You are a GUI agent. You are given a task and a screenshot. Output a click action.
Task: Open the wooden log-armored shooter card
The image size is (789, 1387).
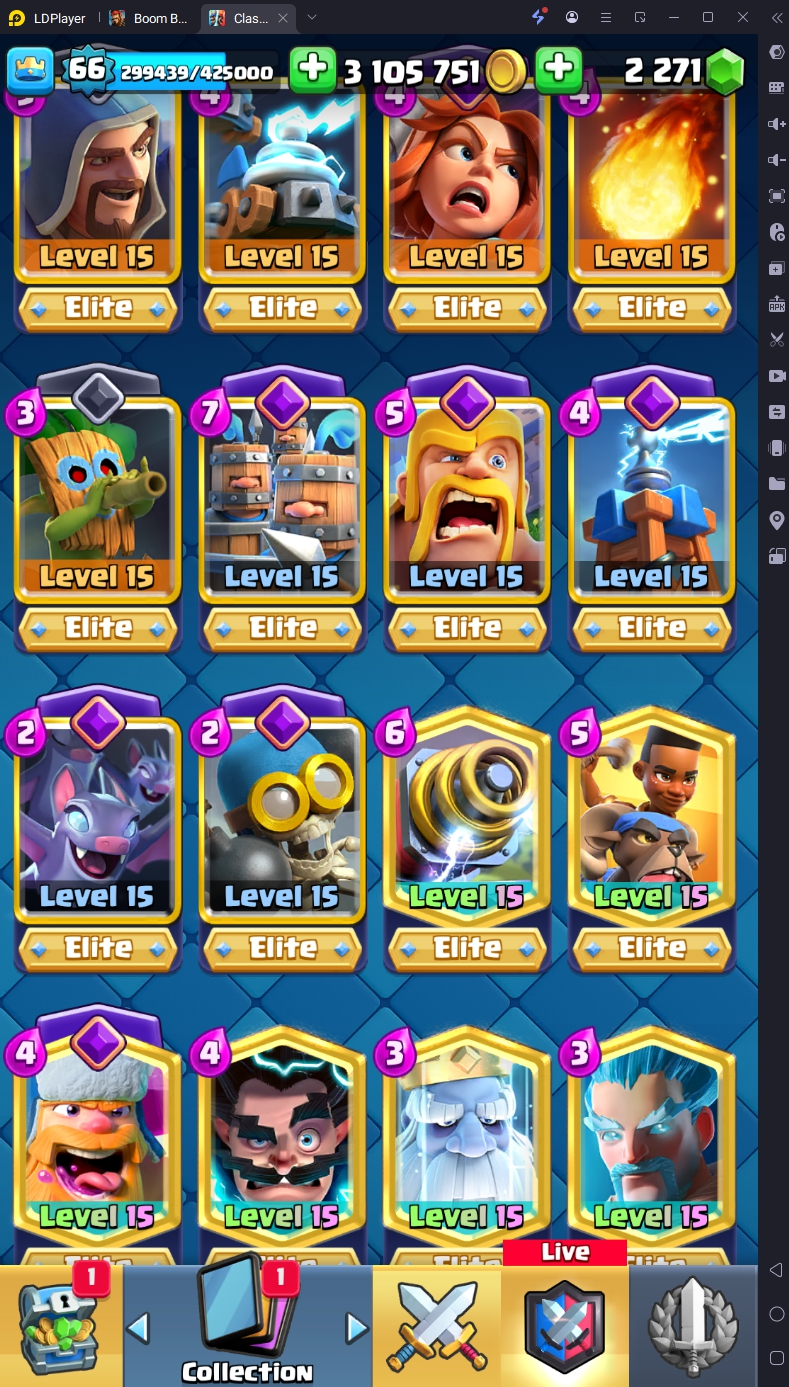97,500
